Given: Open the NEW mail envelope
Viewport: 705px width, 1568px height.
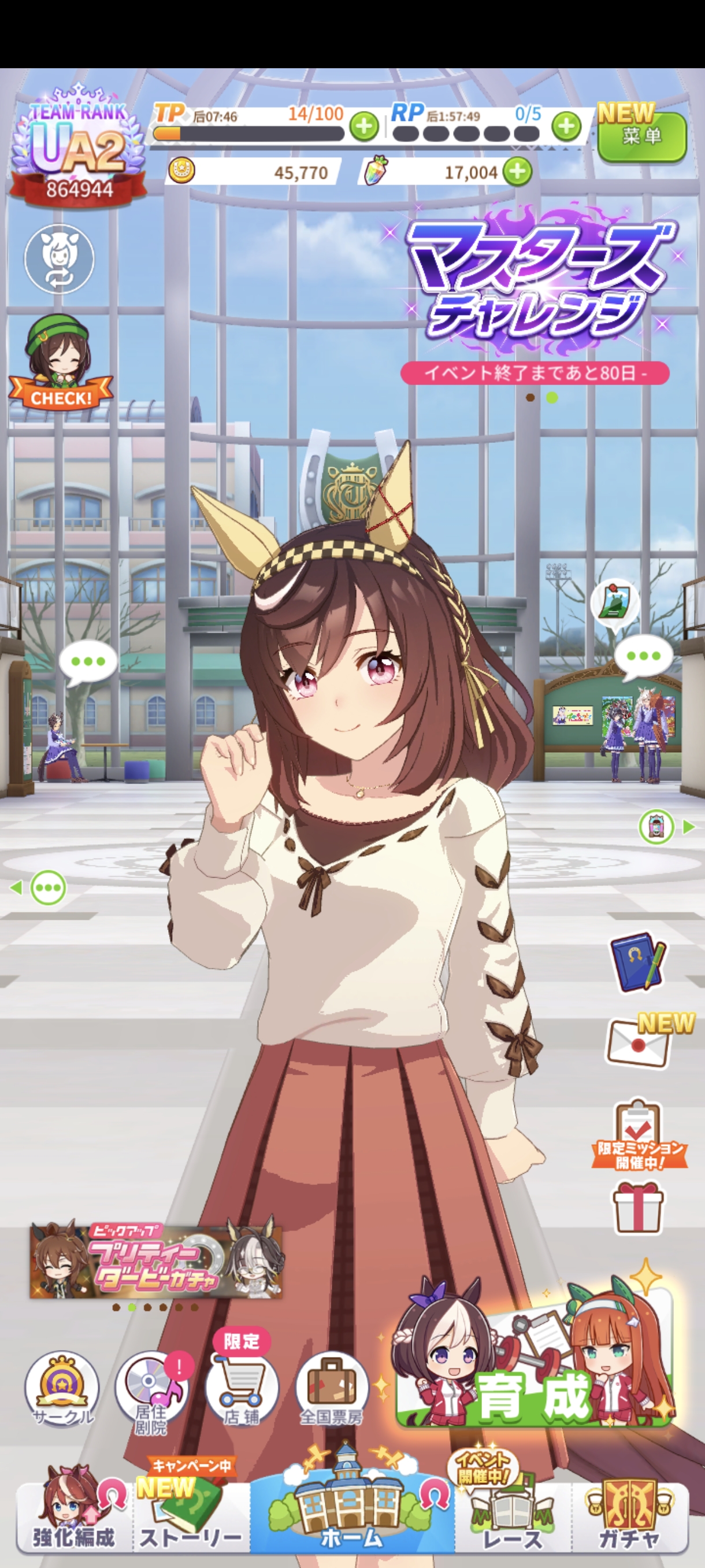Looking at the screenshot, I should click(639, 1043).
